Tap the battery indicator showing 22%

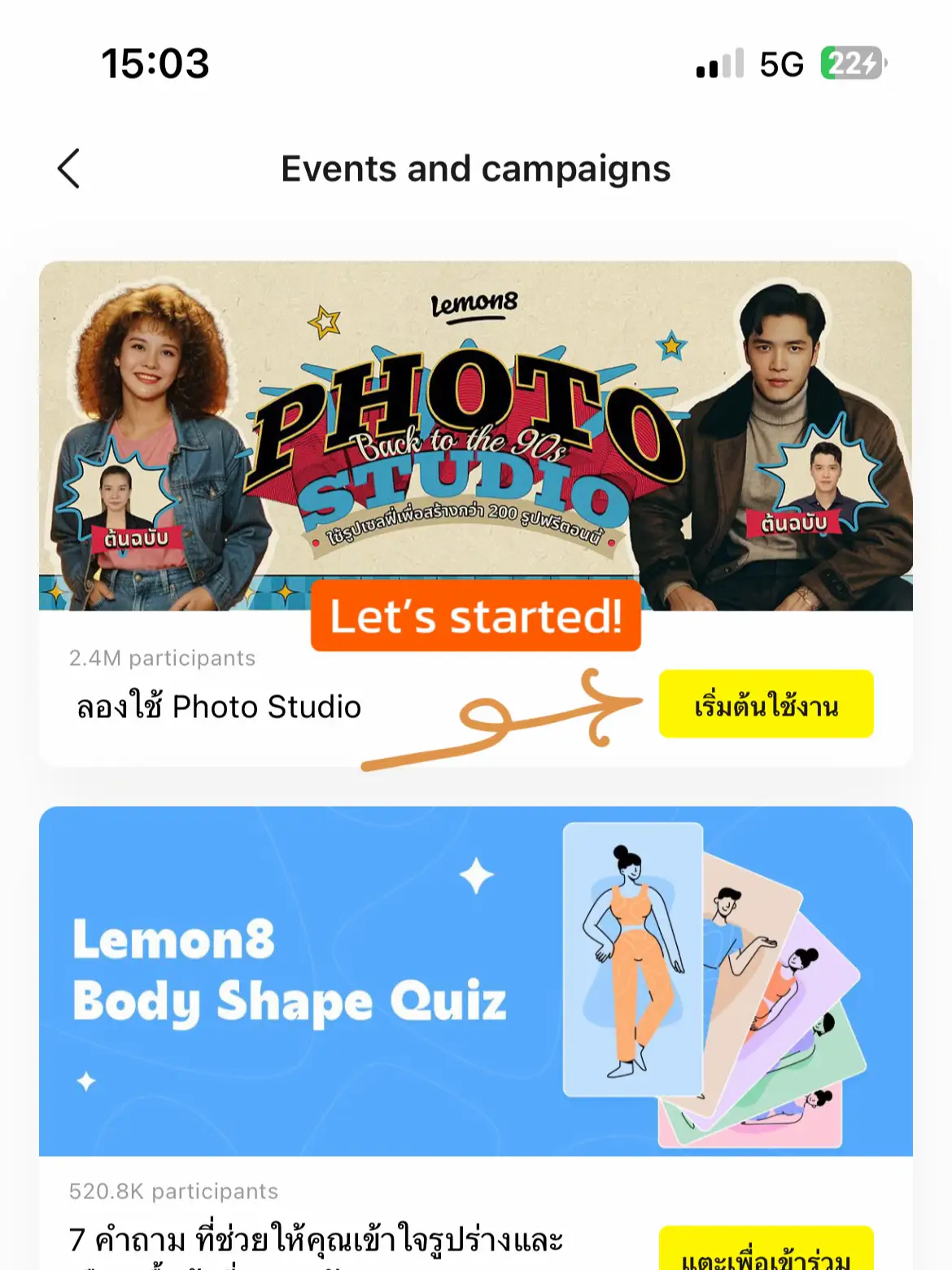[849, 63]
